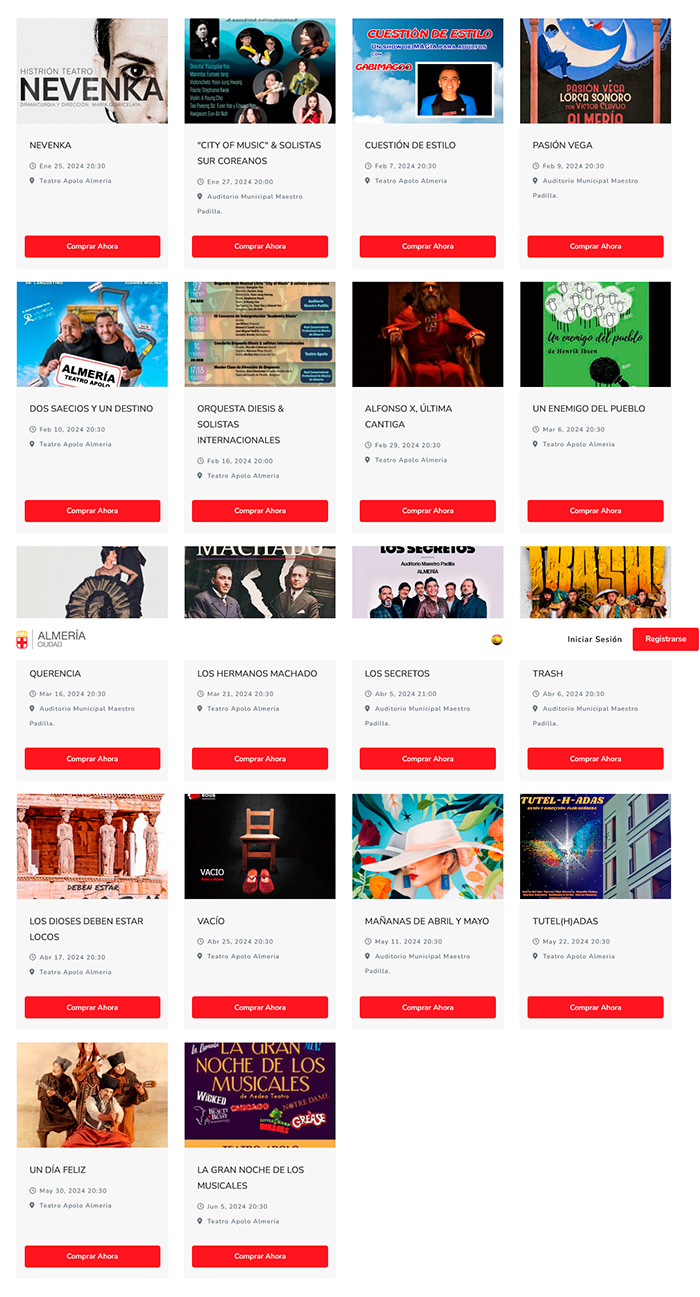View La Gran Noche de los Musicales poster
The image size is (700, 1297).
[x=260, y=1095]
